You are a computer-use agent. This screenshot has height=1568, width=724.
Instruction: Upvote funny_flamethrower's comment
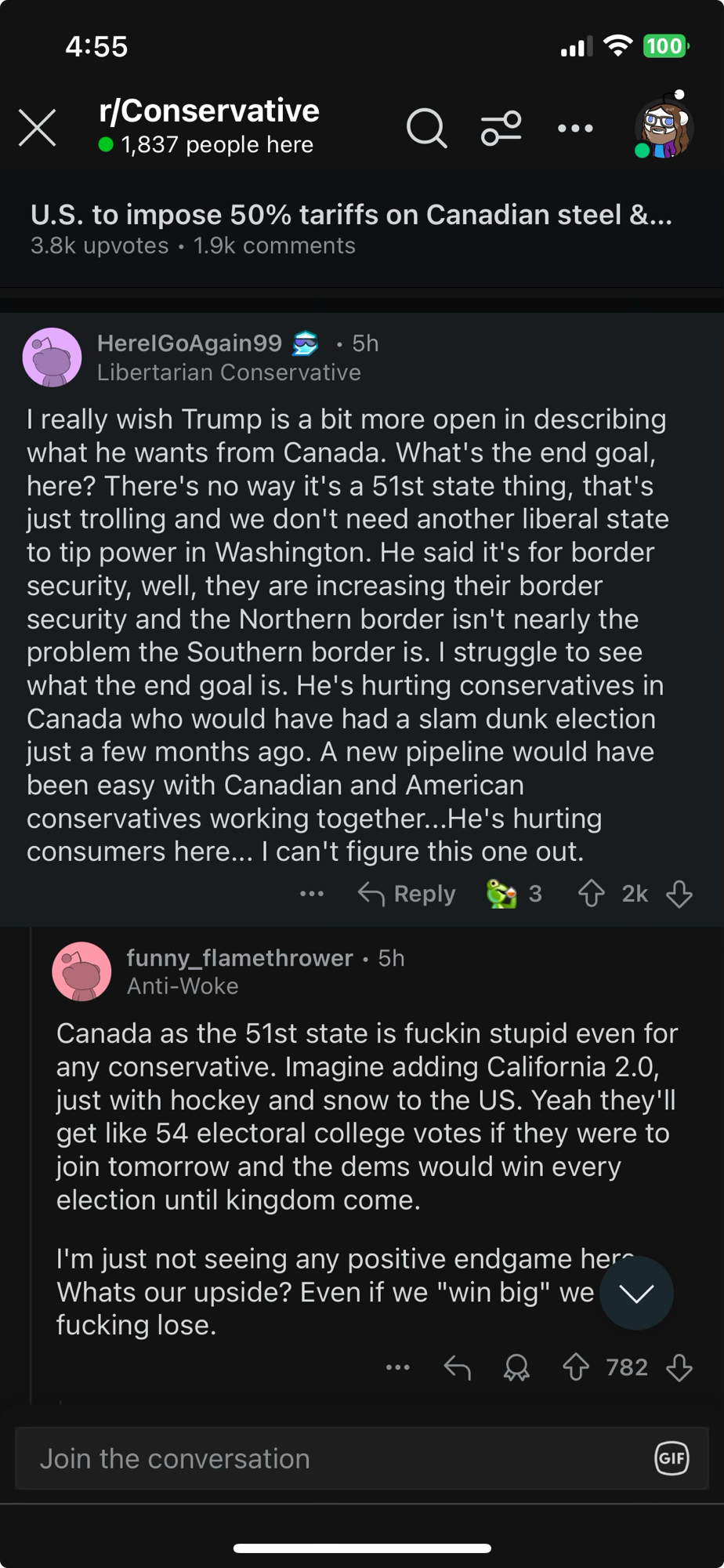(x=576, y=1367)
